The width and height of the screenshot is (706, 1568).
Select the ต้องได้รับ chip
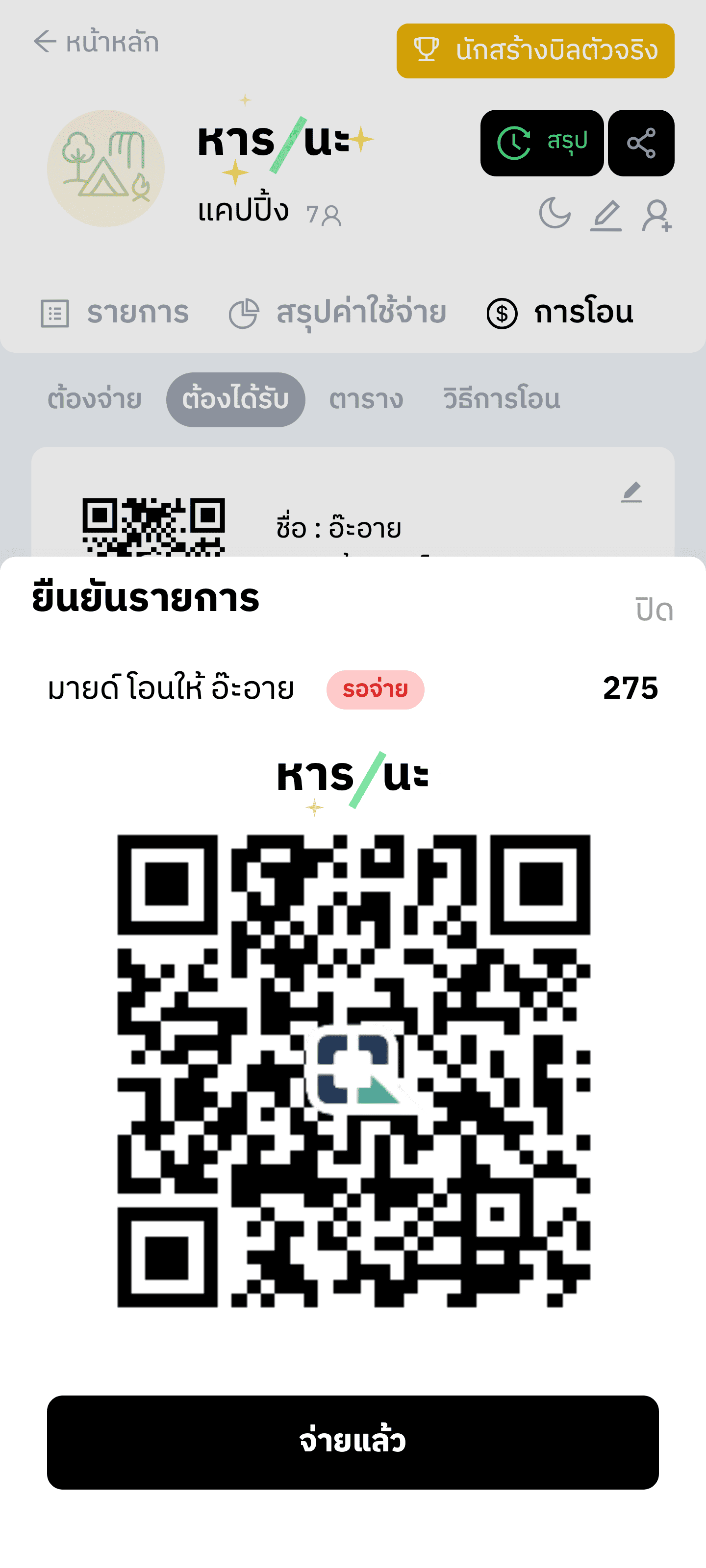tap(235, 399)
